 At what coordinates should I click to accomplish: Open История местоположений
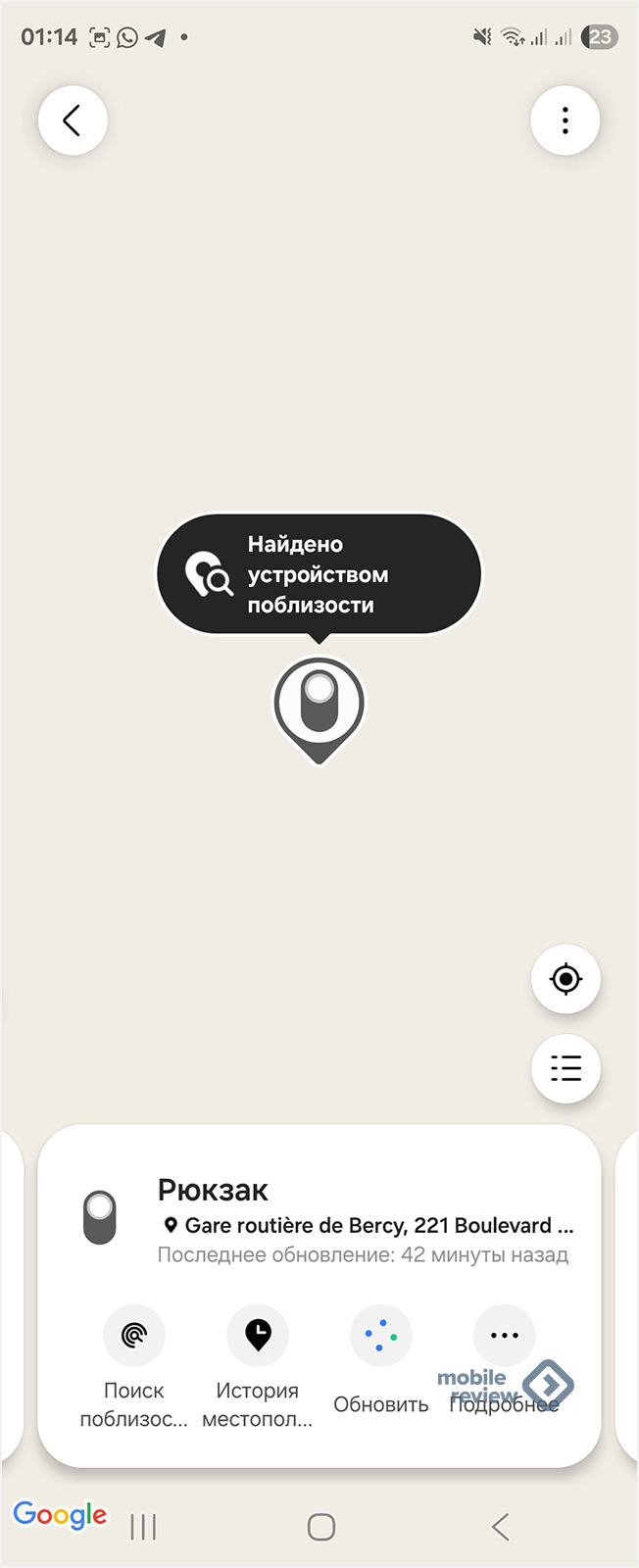(258, 1336)
